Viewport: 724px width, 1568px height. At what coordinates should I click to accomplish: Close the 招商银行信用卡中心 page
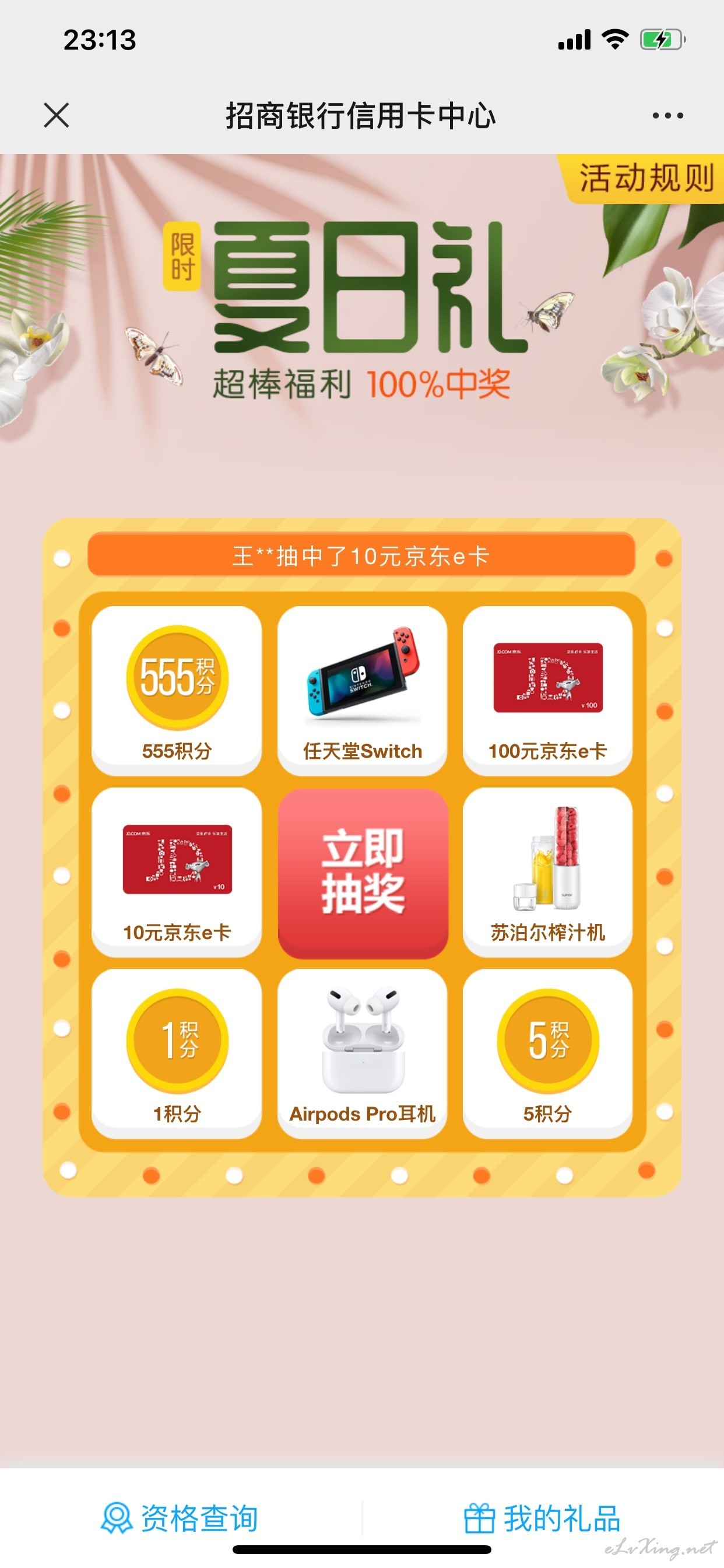tap(57, 115)
